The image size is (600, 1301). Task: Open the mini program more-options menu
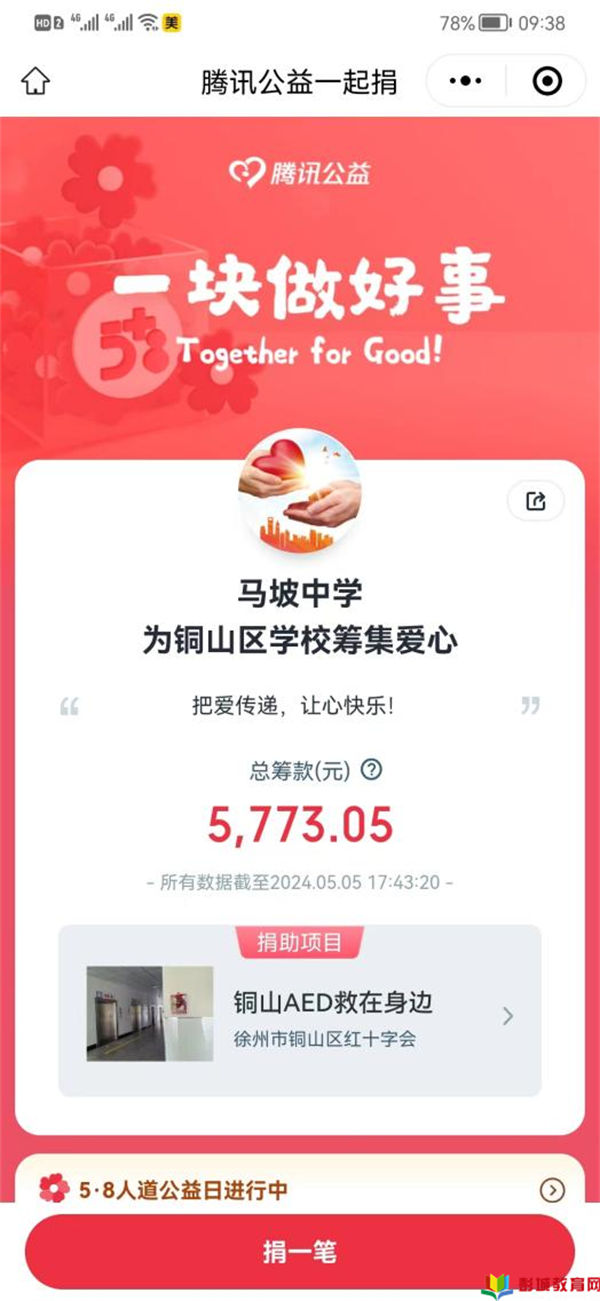pyautogui.click(x=466, y=81)
